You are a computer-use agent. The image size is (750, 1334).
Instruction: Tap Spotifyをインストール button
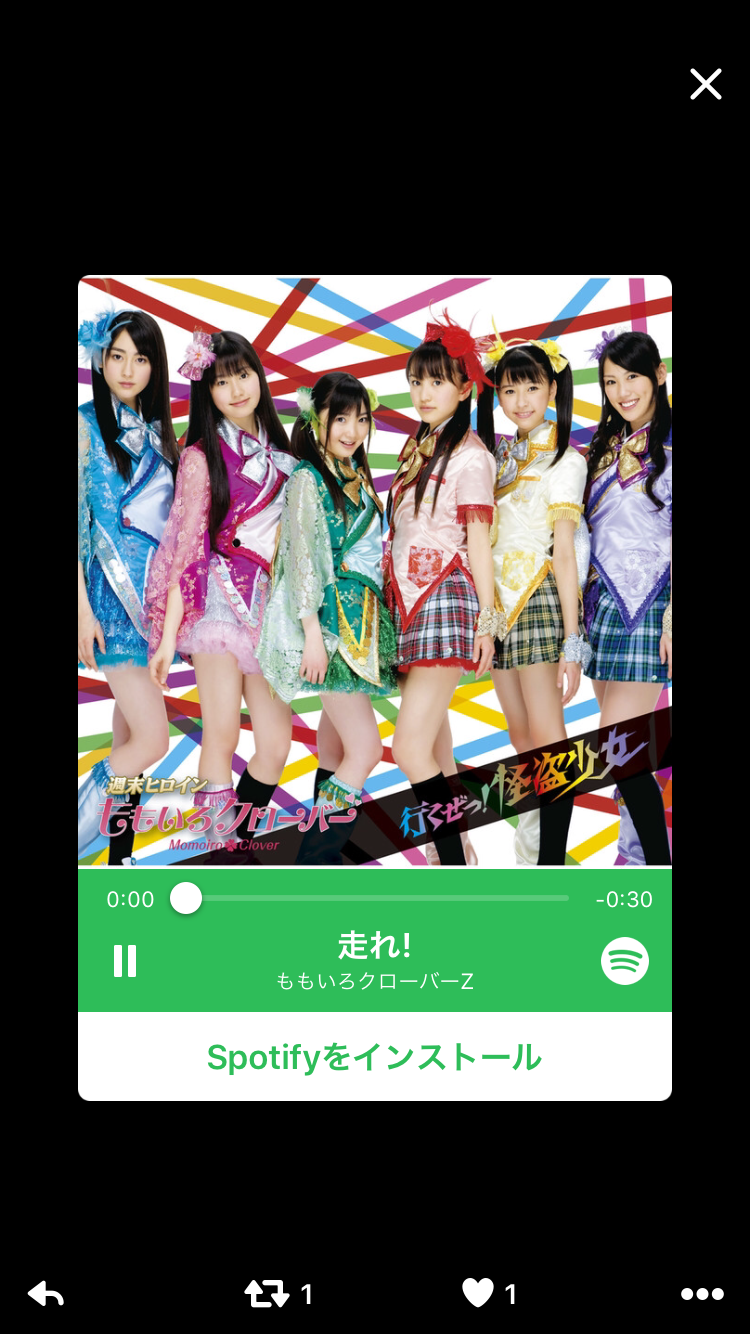coord(374,1057)
